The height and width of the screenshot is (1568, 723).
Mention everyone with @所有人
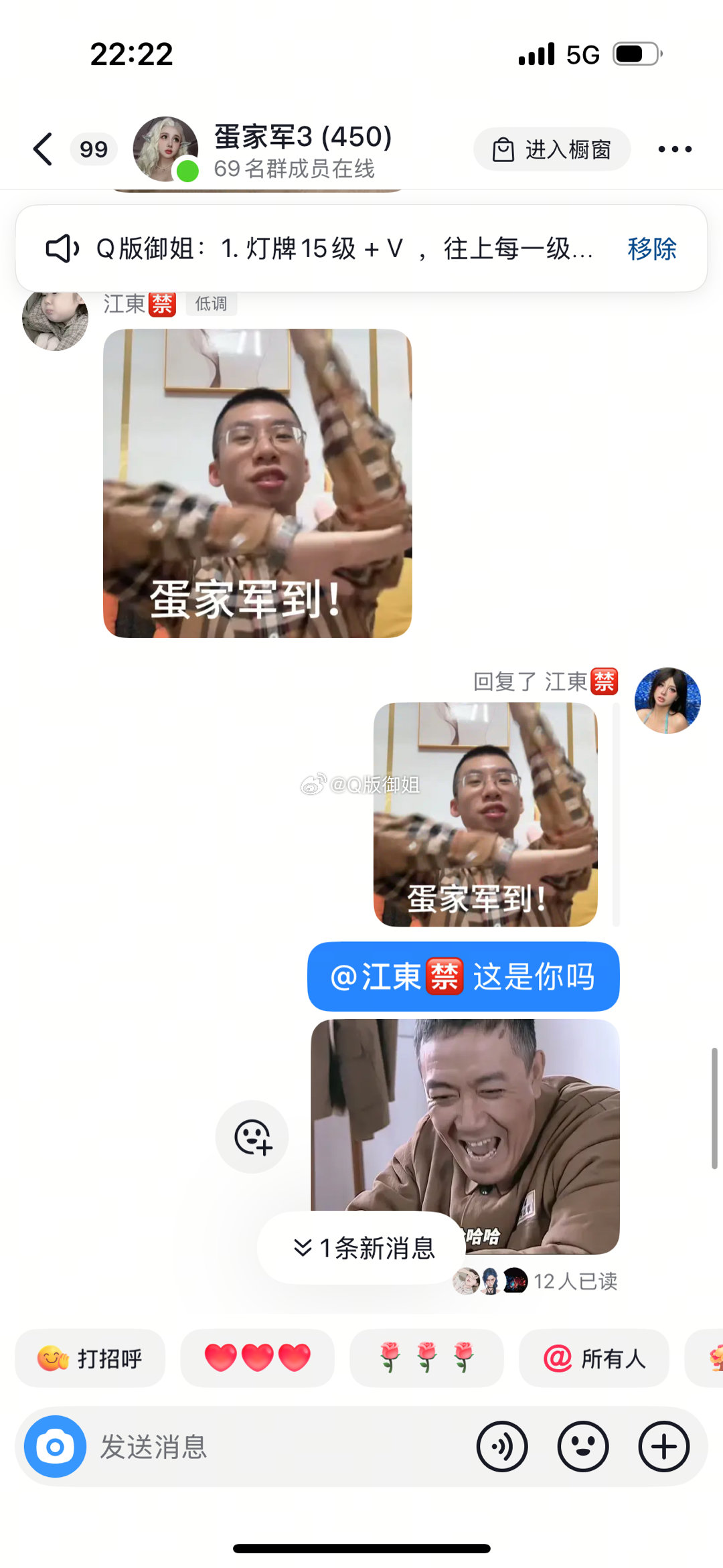coord(594,1358)
